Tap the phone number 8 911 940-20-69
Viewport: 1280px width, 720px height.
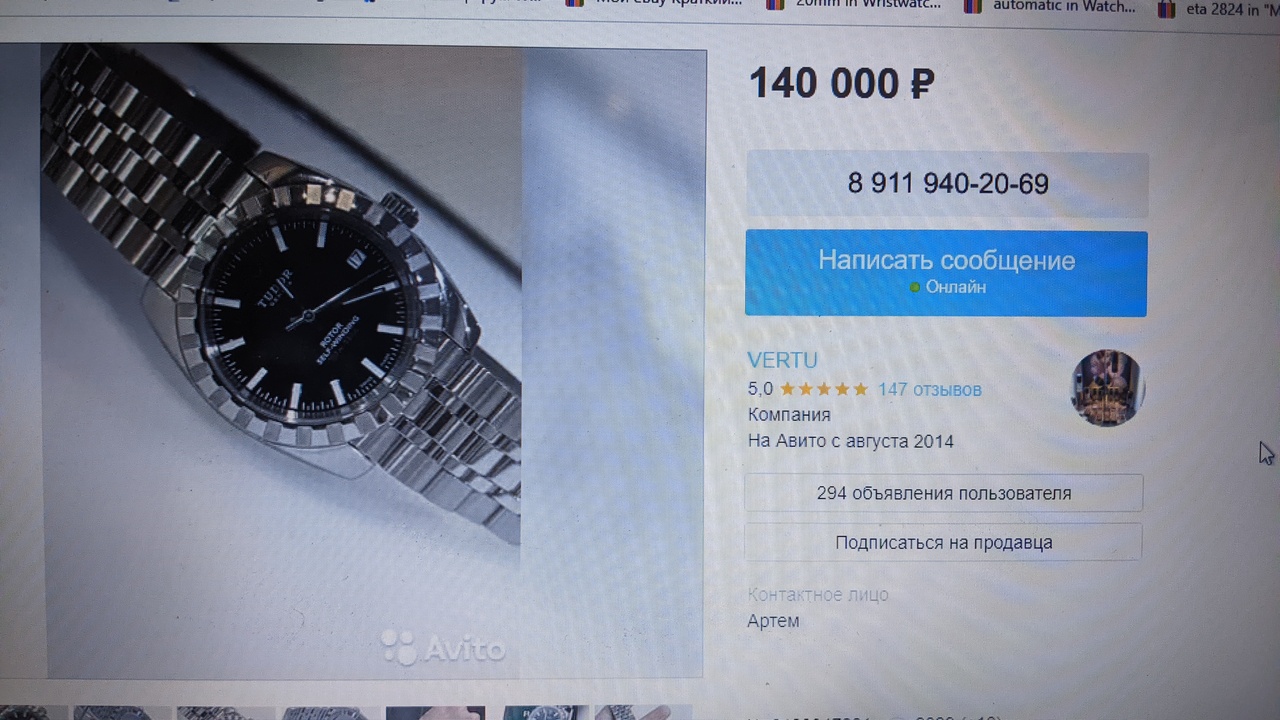(x=947, y=184)
